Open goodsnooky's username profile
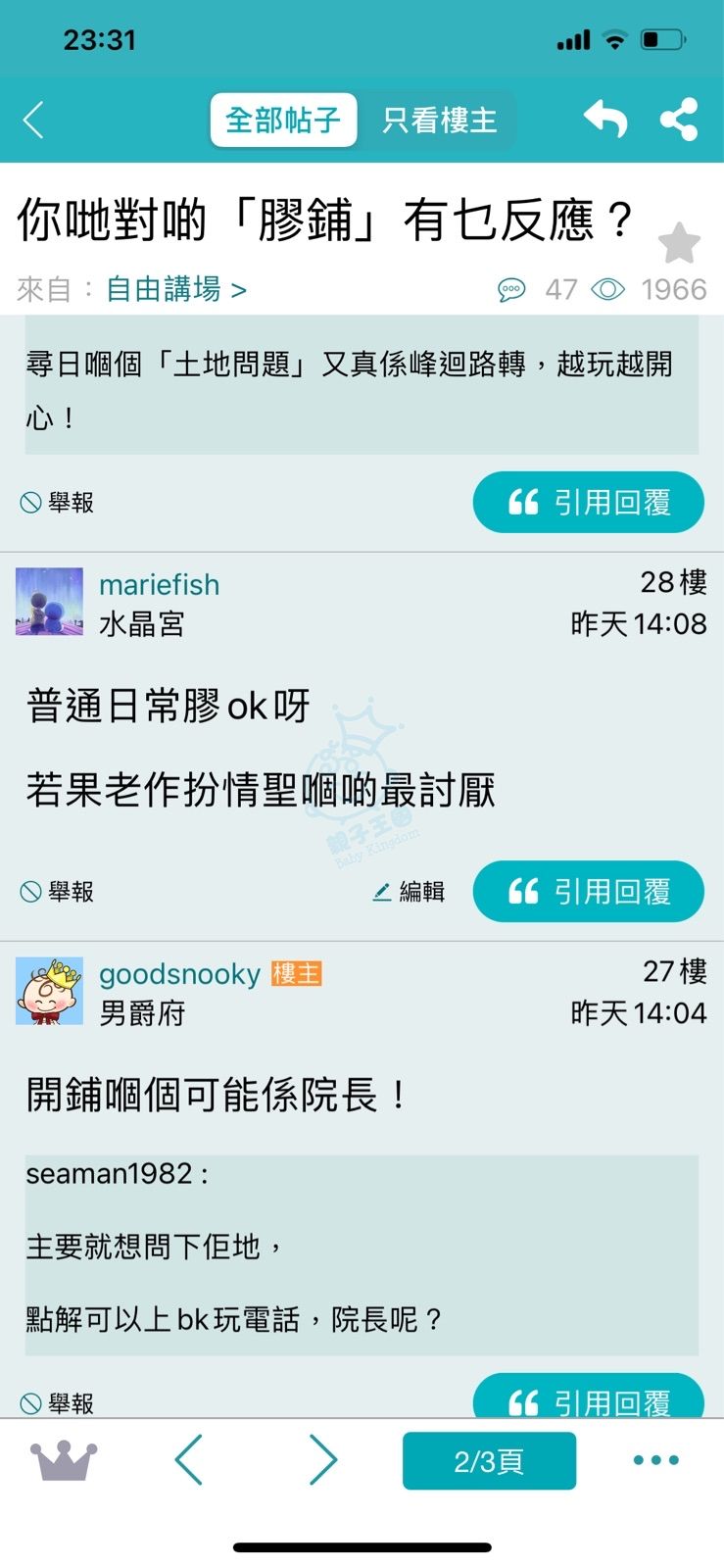The image size is (724, 1568). click(x=179, y=973)
